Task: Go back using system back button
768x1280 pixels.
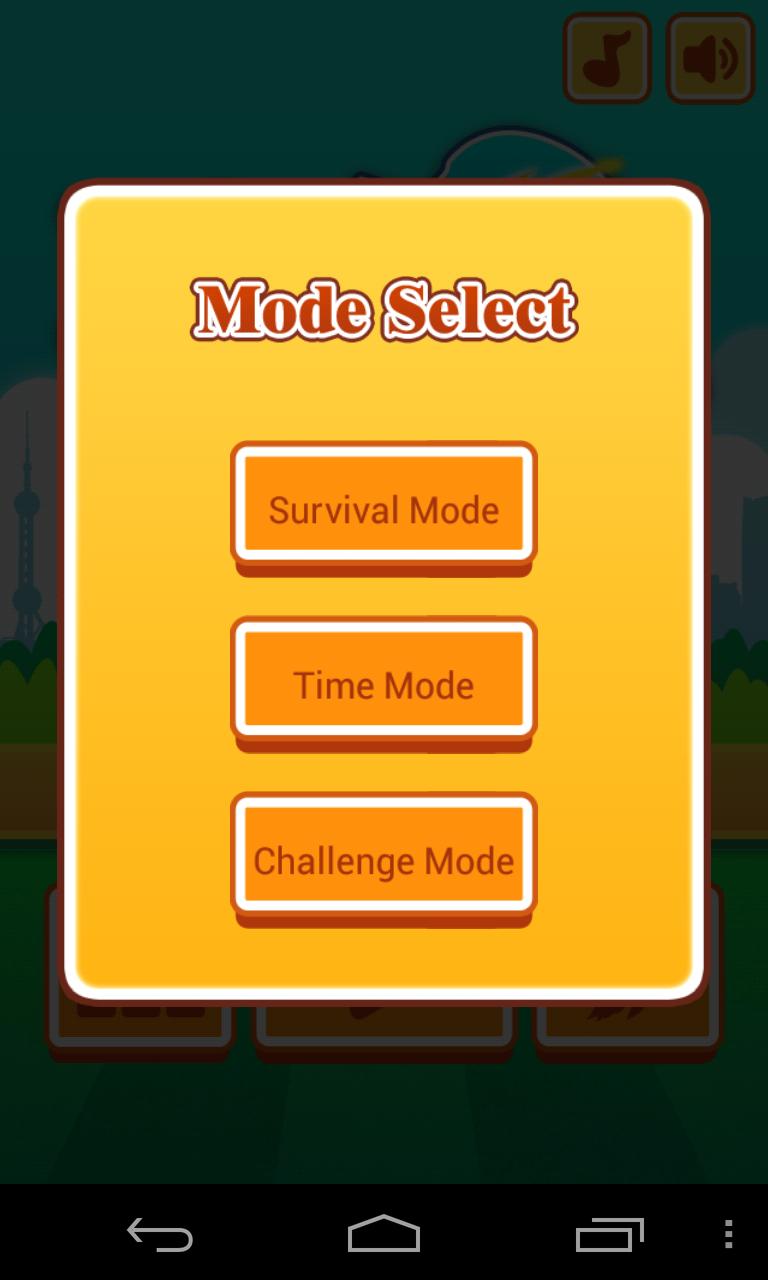Action: [160, 1234]
